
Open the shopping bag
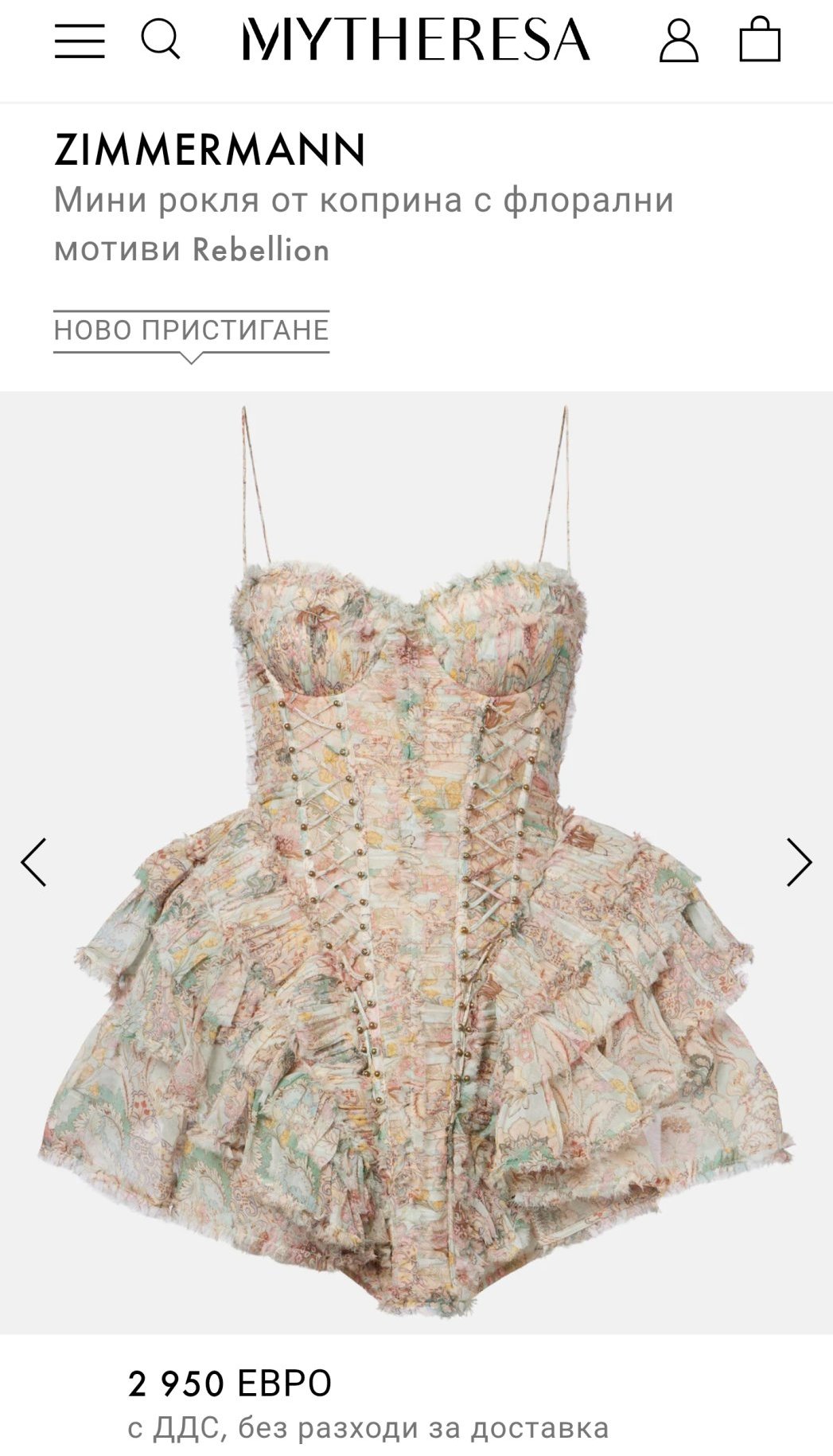(760, 41)
